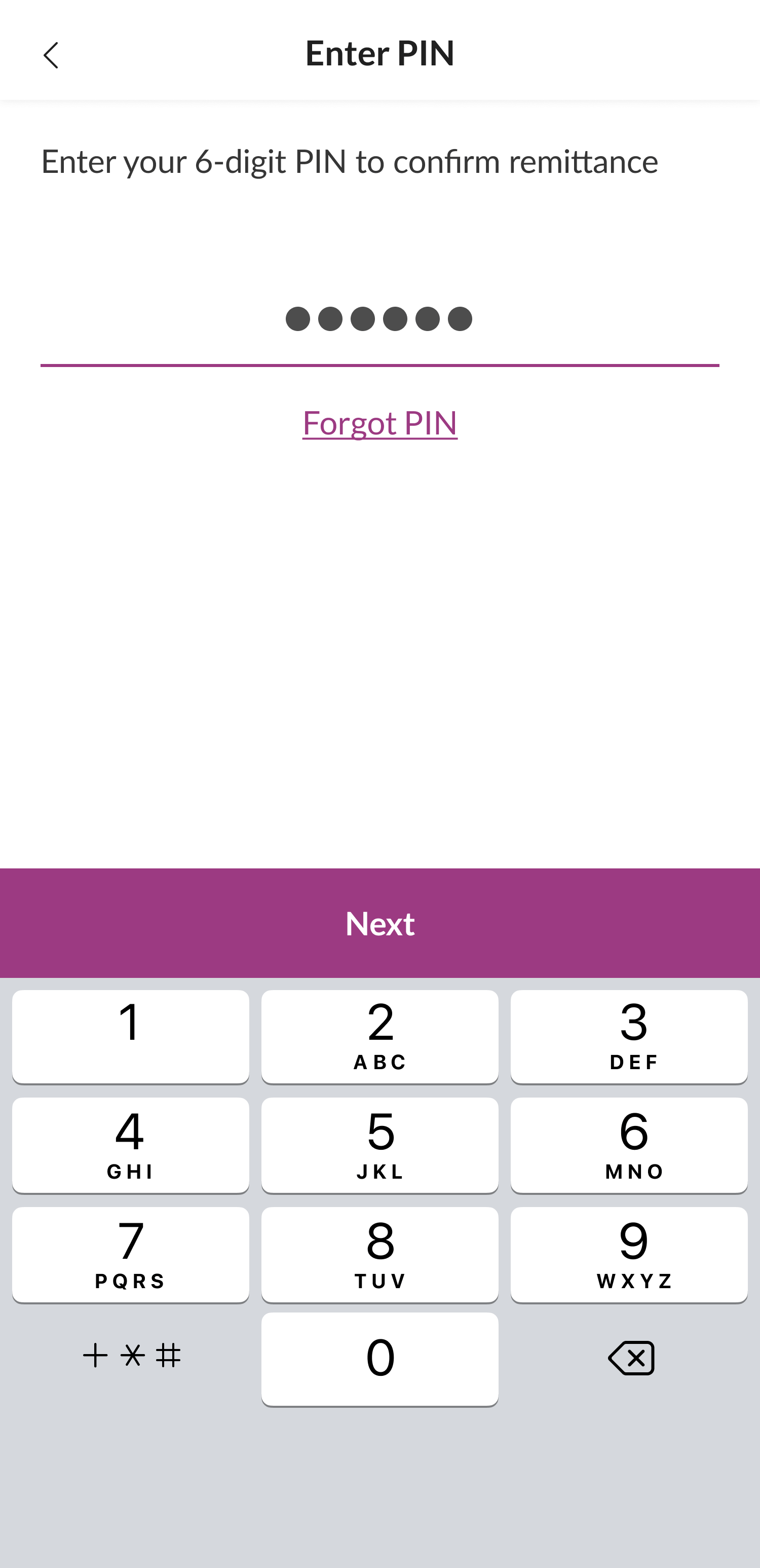Image resolution: width=760 pixels, height=1568 pixels.
Task: Type digit 4 on the keypad
Action: coord(130,1145)
